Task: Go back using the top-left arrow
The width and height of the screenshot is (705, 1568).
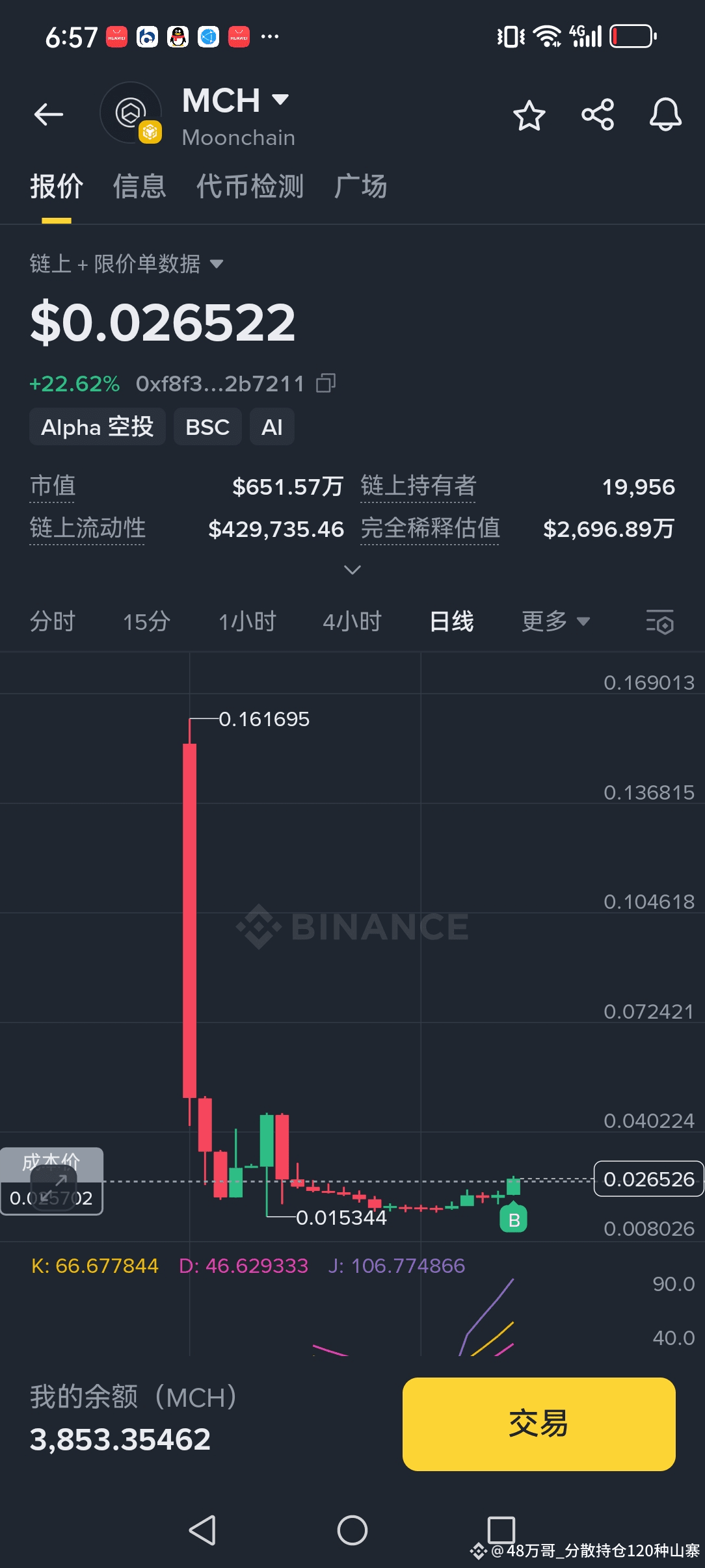Action: (x=49, y=114)
